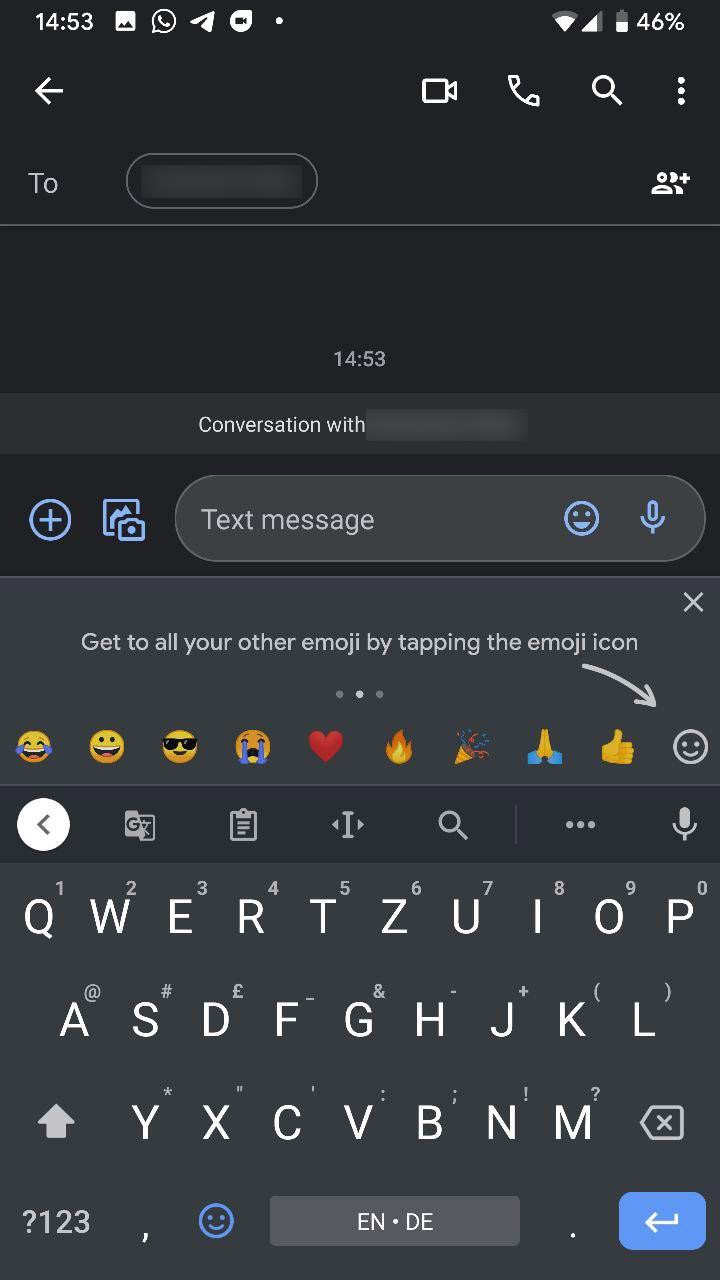Tap the backspace key
720x1280 pixels.
click(662, 1122)
